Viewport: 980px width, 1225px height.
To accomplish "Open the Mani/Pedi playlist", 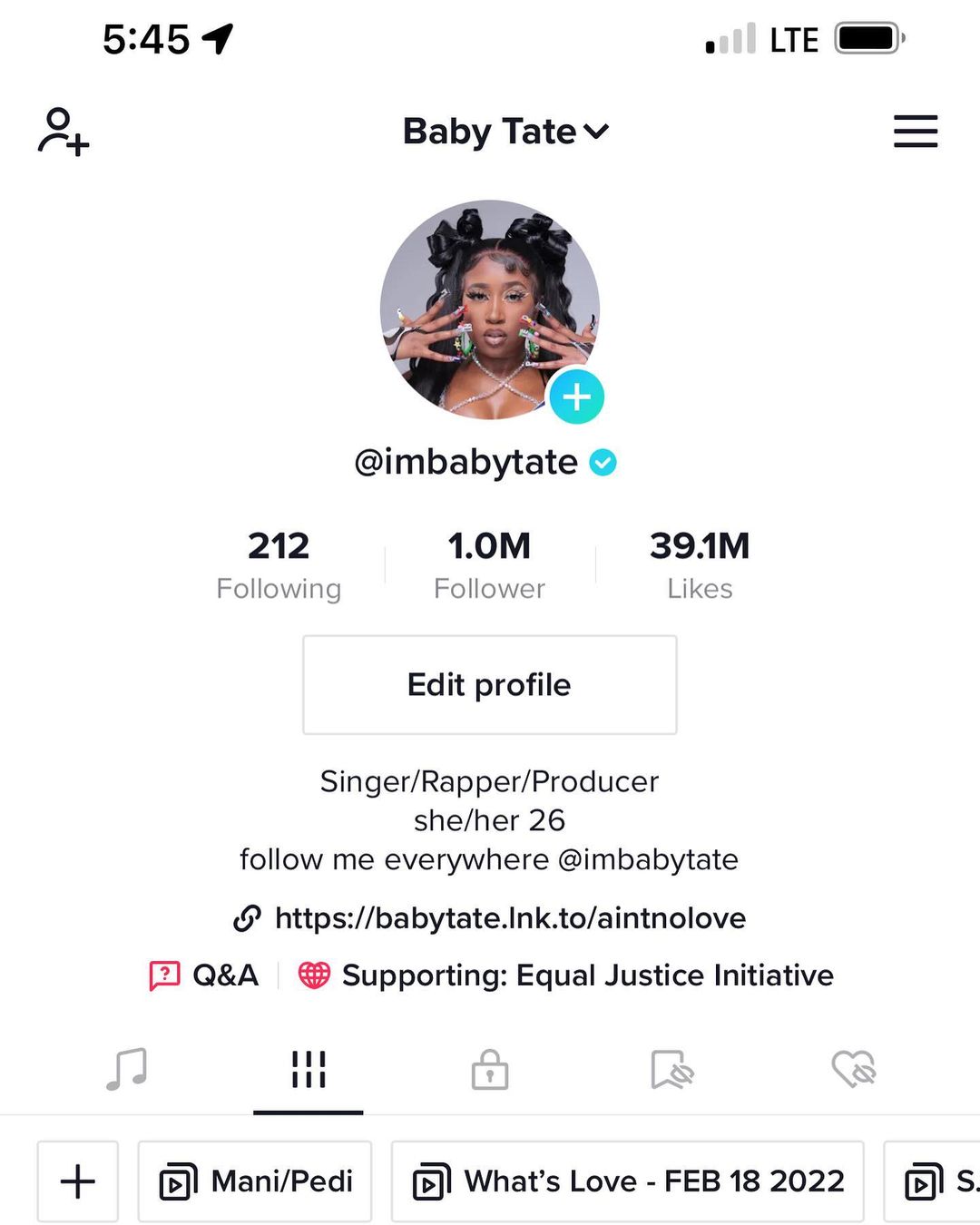I will click(255, 1181).
